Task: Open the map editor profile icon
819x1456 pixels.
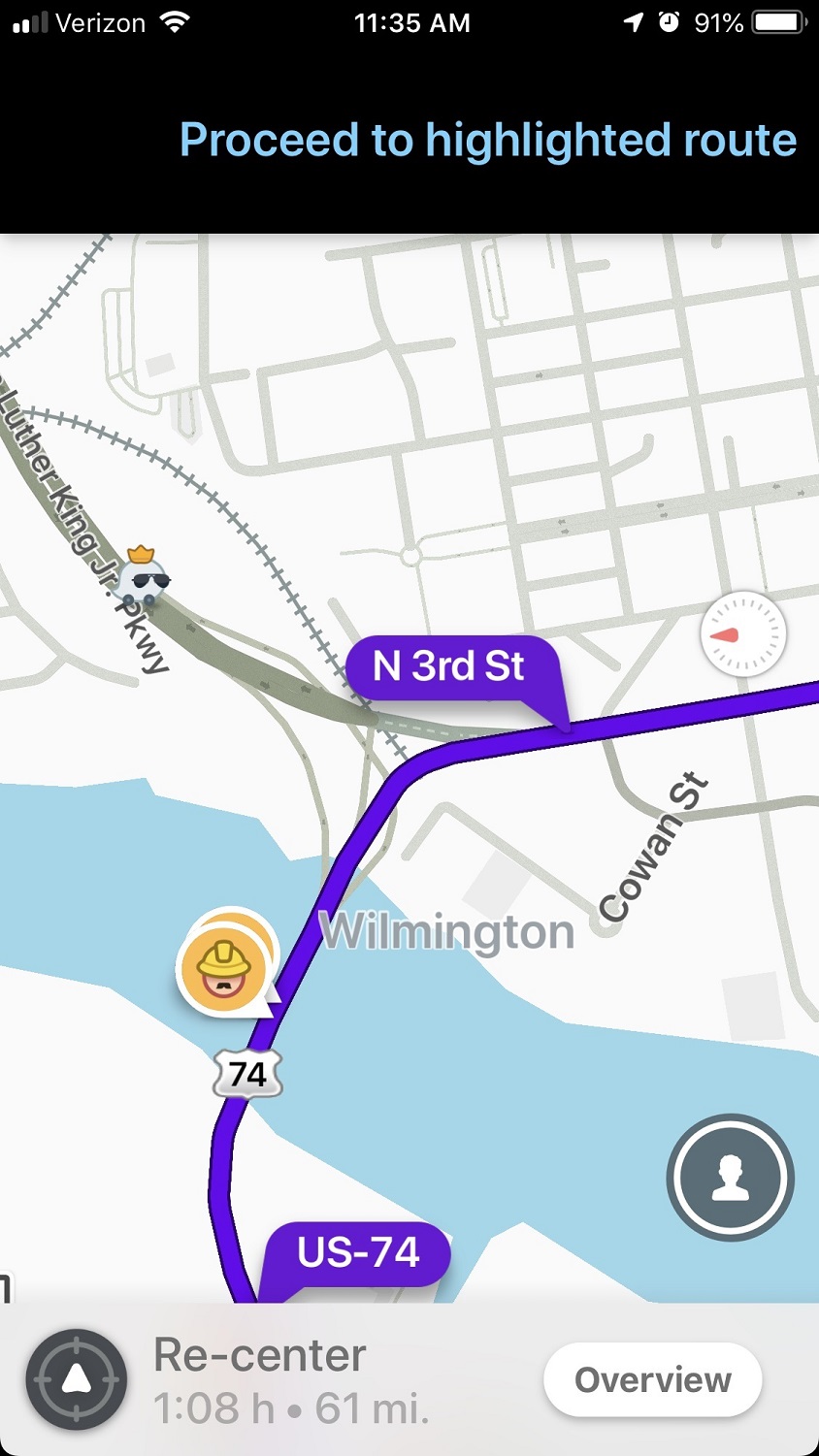Action: 730,1177
